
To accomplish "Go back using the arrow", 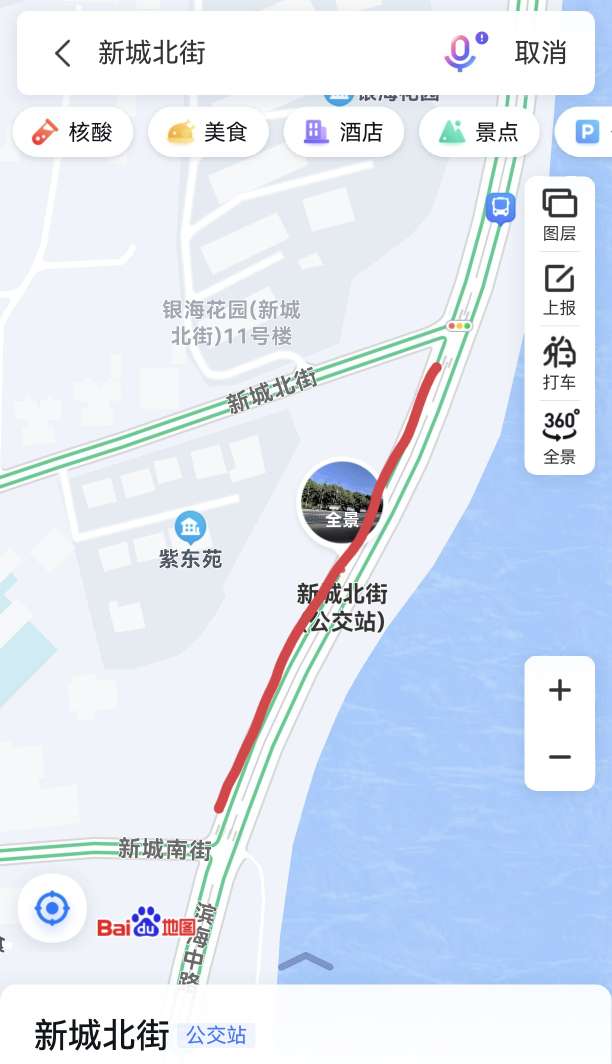I will tap(63, 53).
